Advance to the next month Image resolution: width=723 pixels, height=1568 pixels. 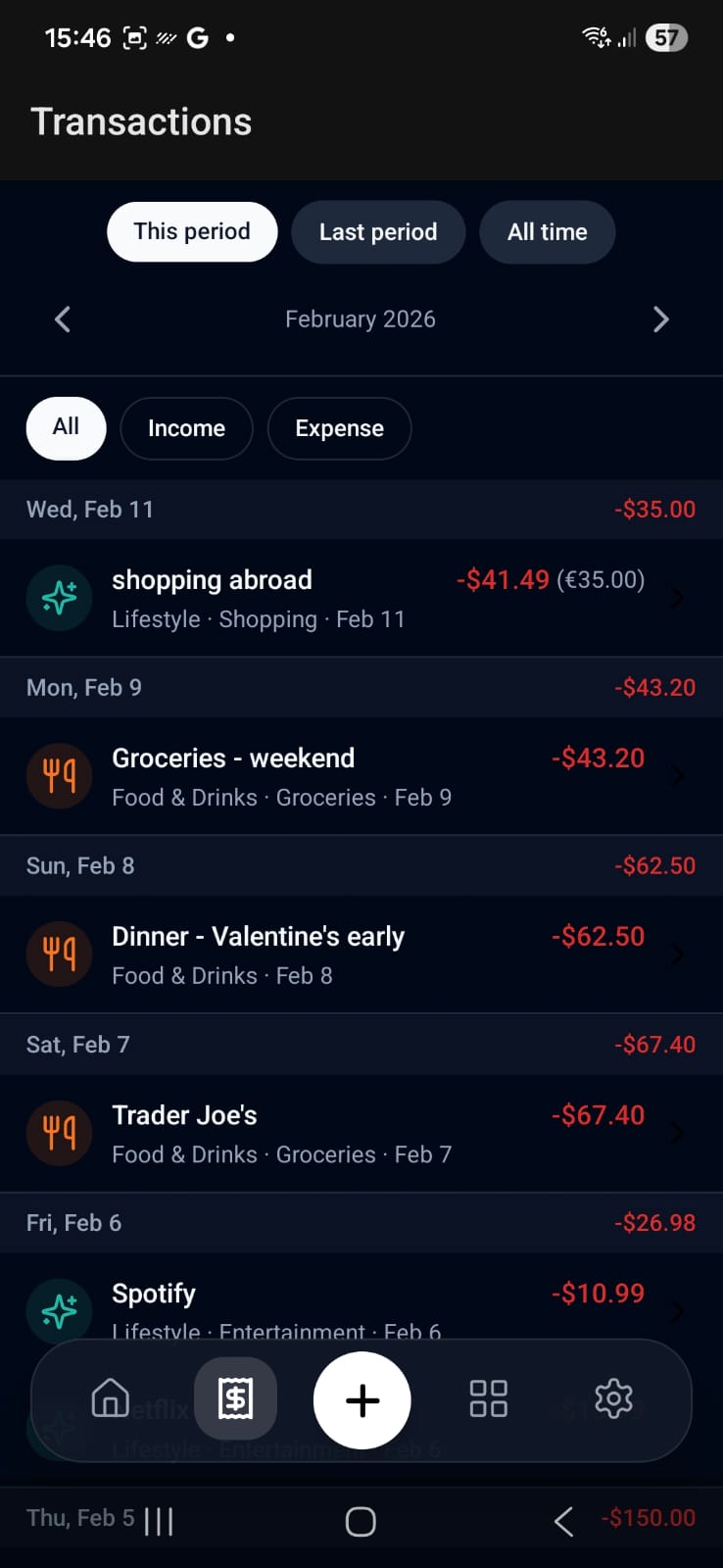point(660,319)
